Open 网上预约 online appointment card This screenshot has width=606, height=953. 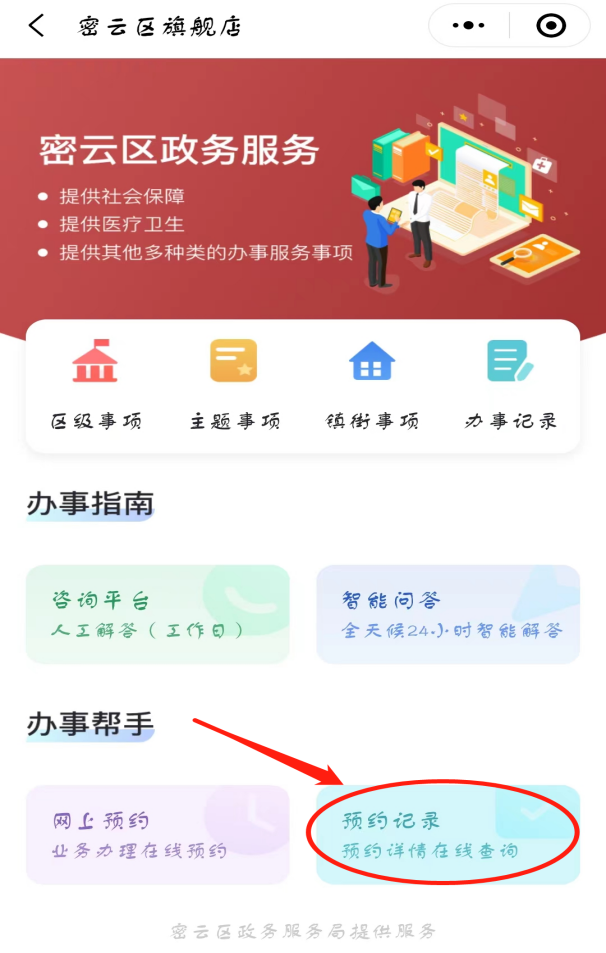click(158, 834)
